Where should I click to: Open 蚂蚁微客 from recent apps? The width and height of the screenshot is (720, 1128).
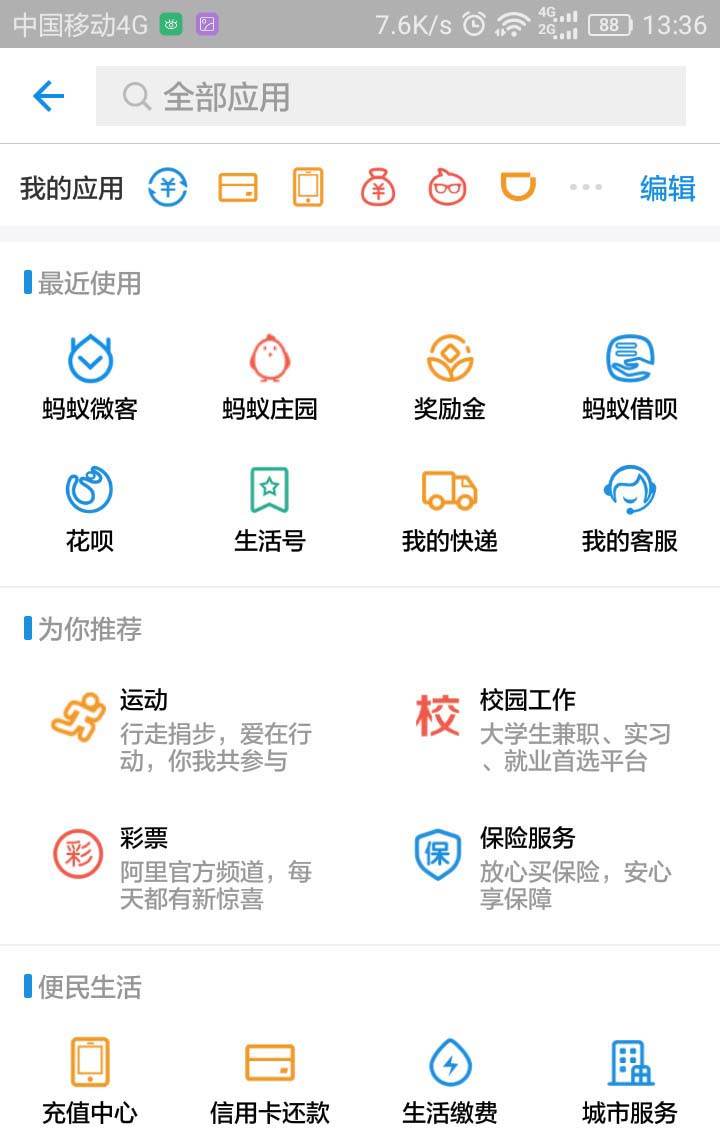(90, 377)
